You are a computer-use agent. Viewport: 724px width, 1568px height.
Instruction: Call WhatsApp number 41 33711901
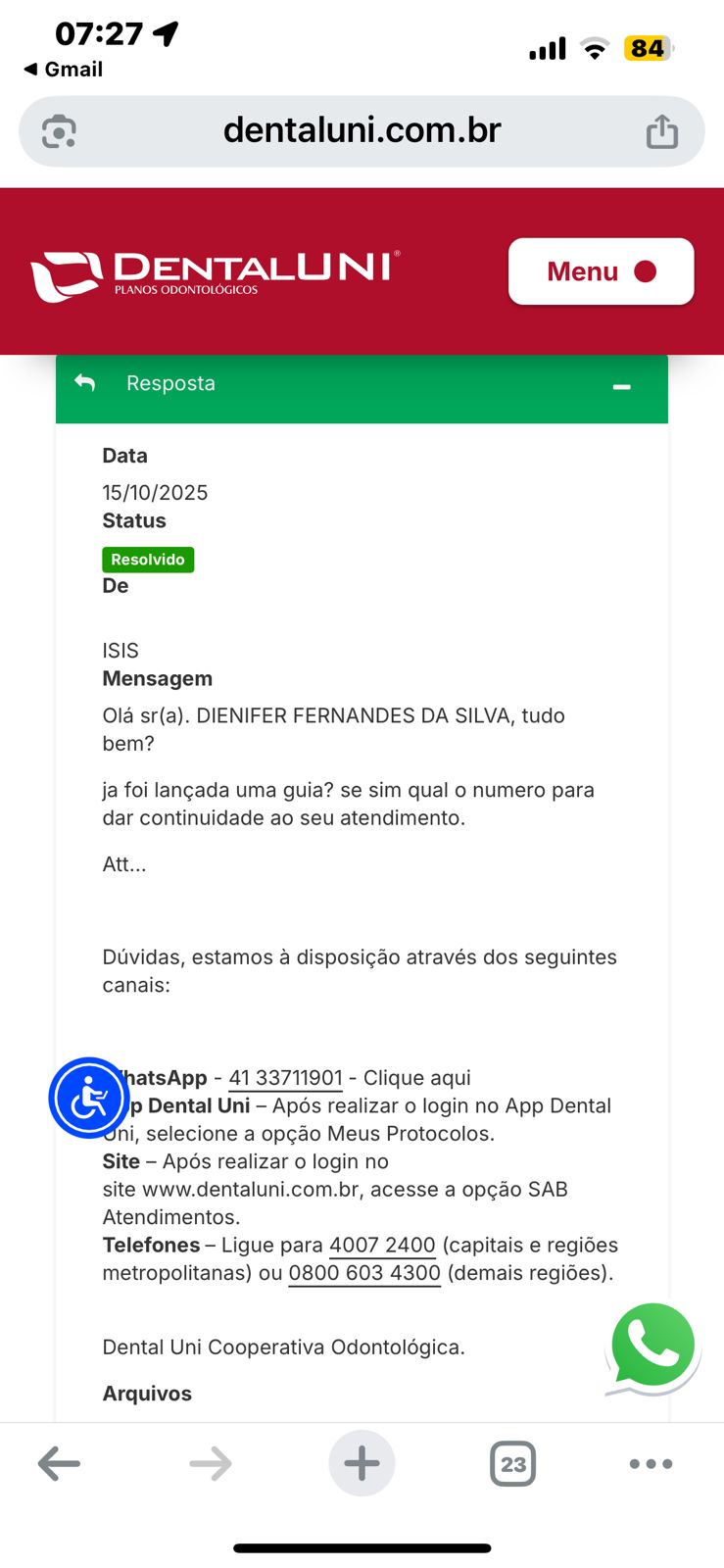[285, 1078]
